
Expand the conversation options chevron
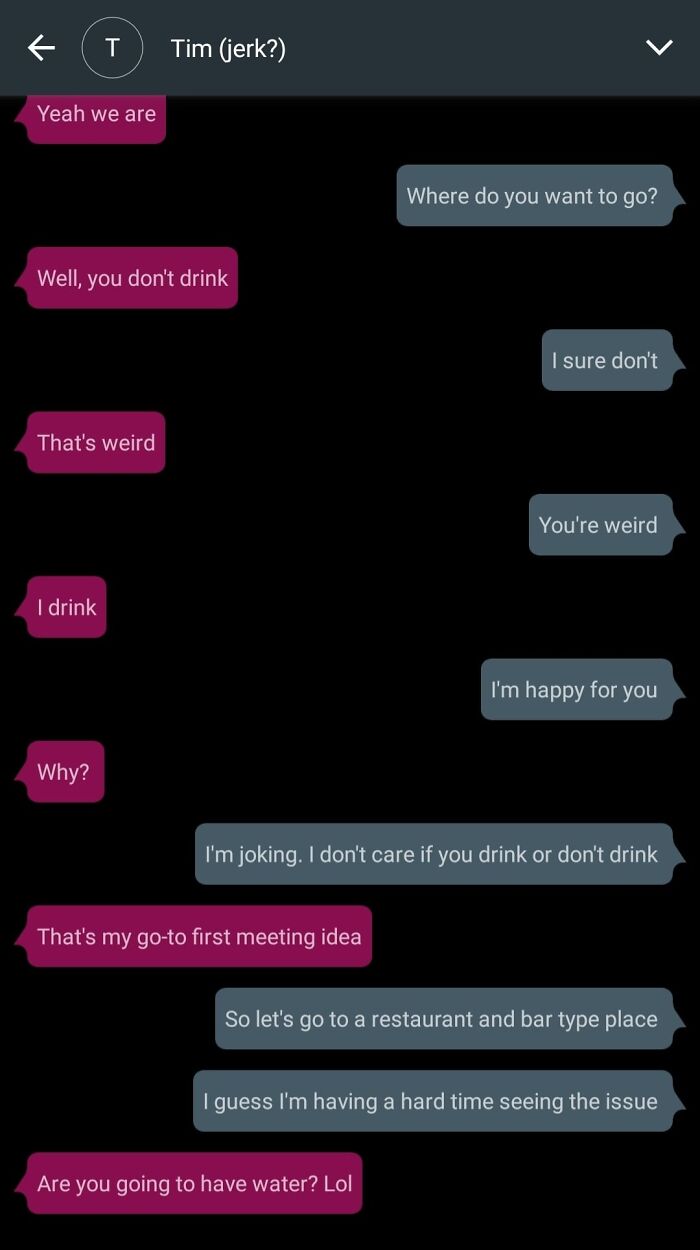pos(659,48)
